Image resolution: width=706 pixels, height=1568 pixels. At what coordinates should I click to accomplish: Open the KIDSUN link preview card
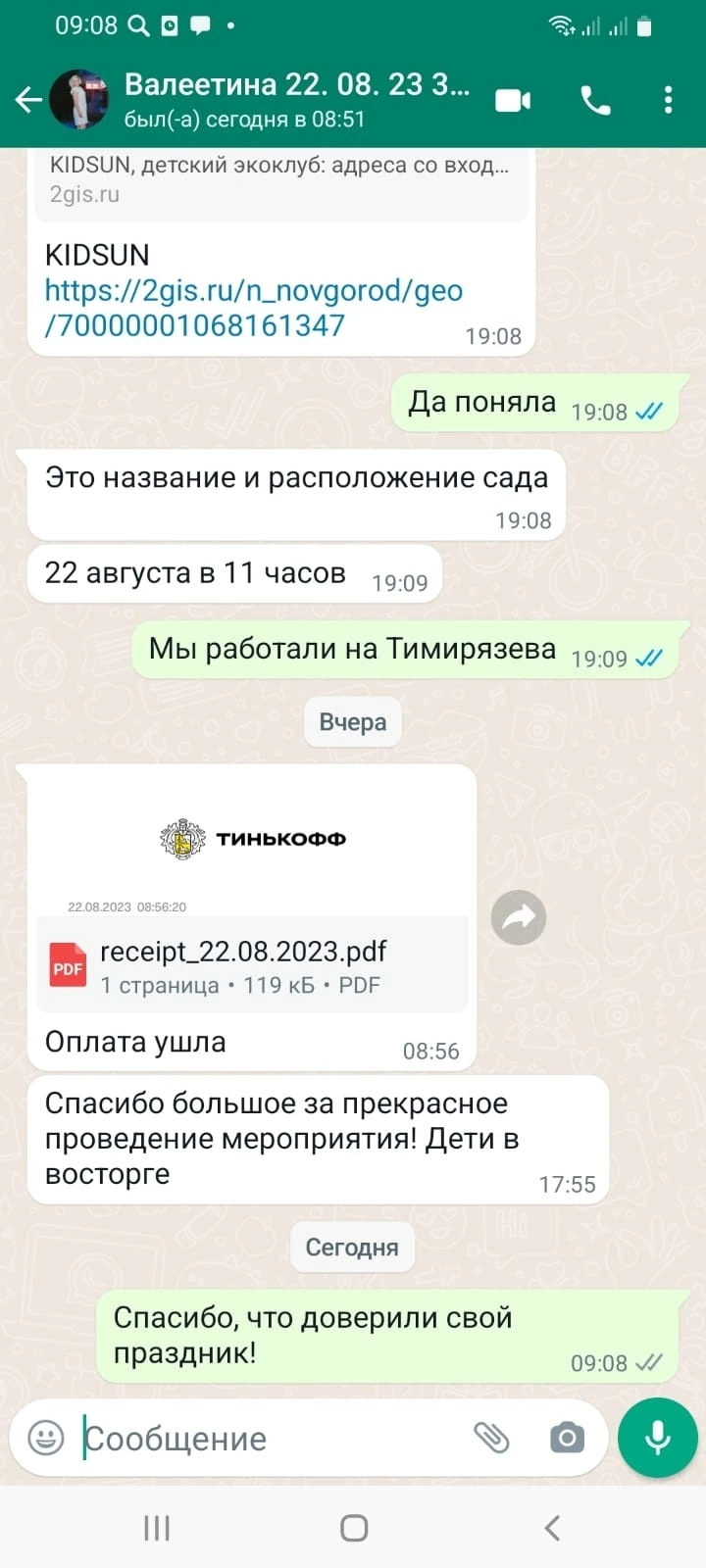point(279,180)
